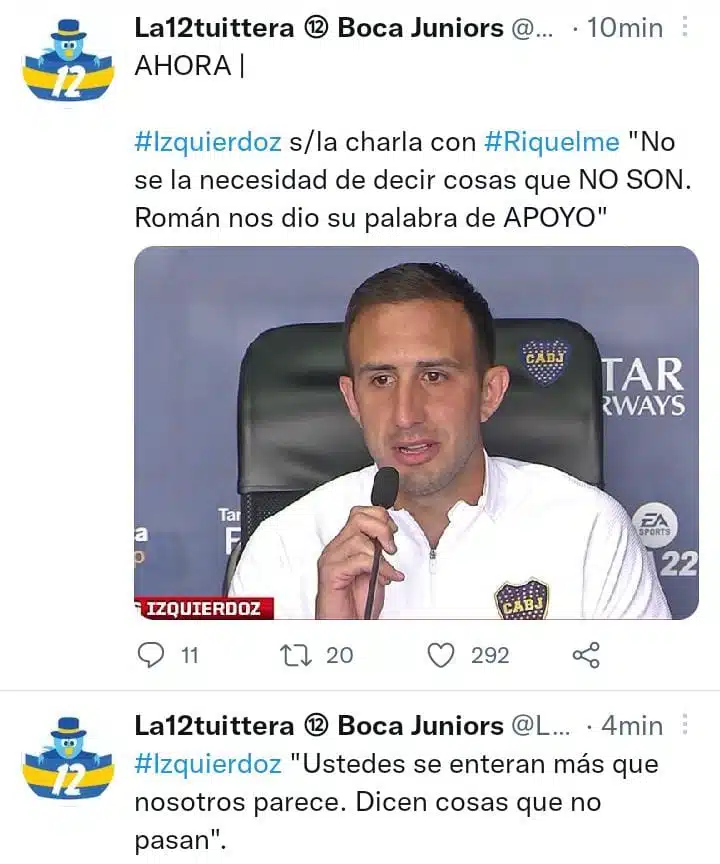Open the #Izquierdoz hashtag in the 10min tweet
Viewport: 720px width, 864px height.
pyautogui.click(x=207, y=142)
